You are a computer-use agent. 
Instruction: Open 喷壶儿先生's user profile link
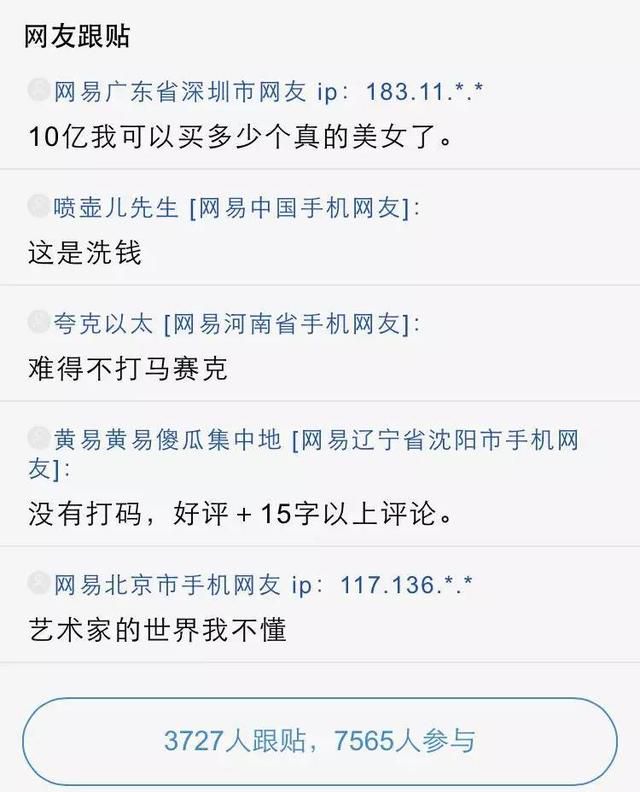click(116, 207)
